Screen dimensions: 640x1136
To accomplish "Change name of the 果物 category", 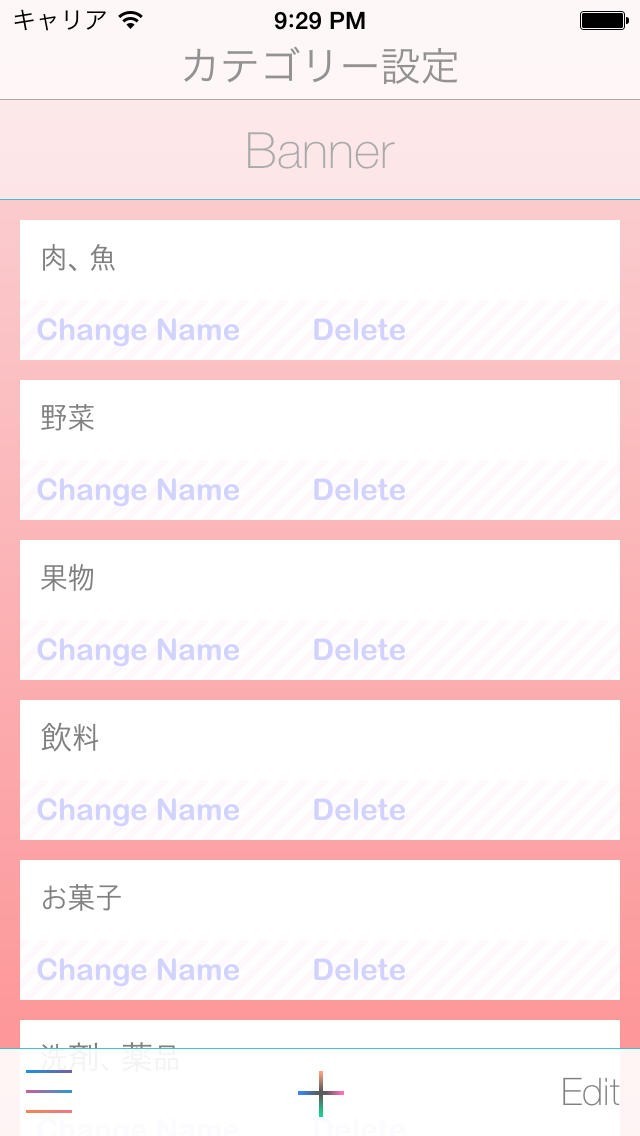I will pyautogui.click(x=138, y=650).
